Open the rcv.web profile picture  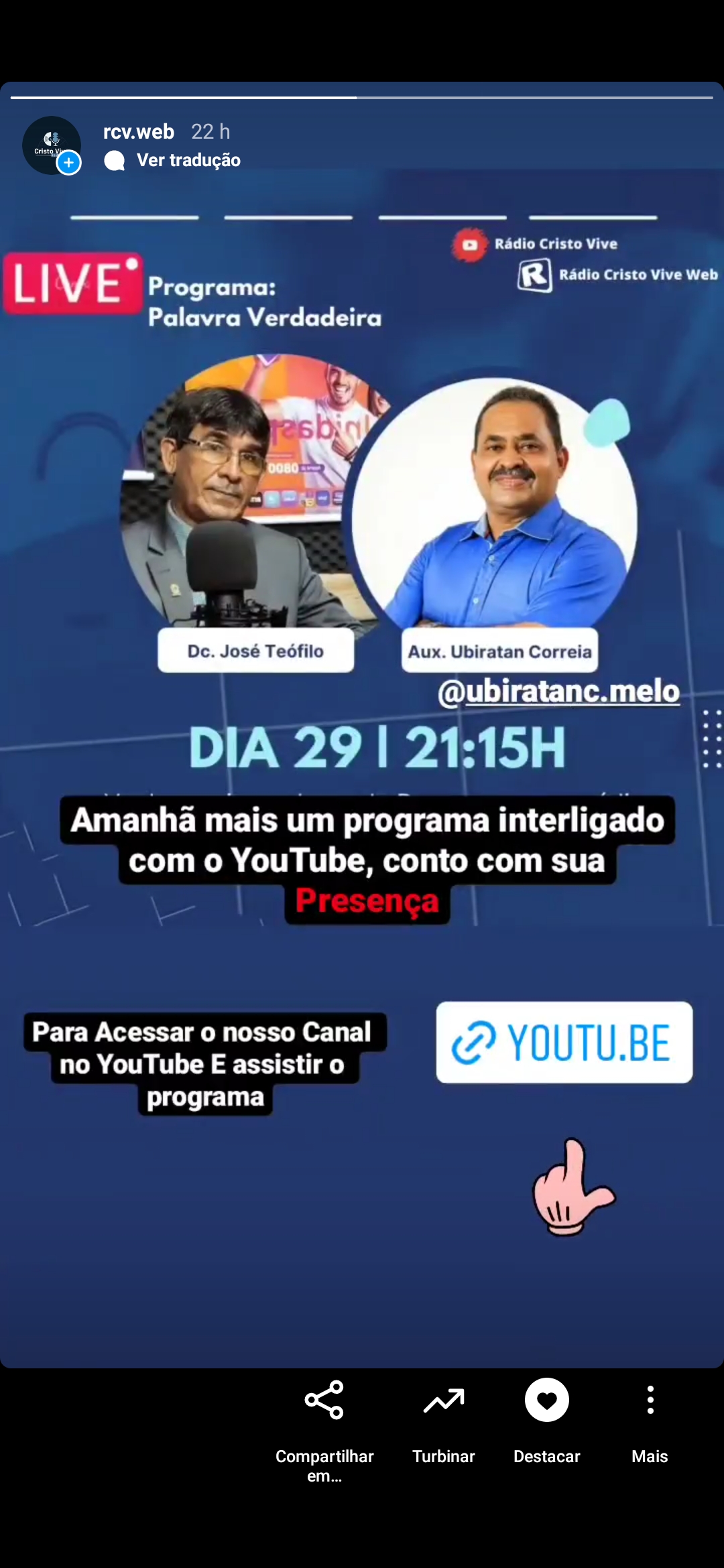click(50, 145)
